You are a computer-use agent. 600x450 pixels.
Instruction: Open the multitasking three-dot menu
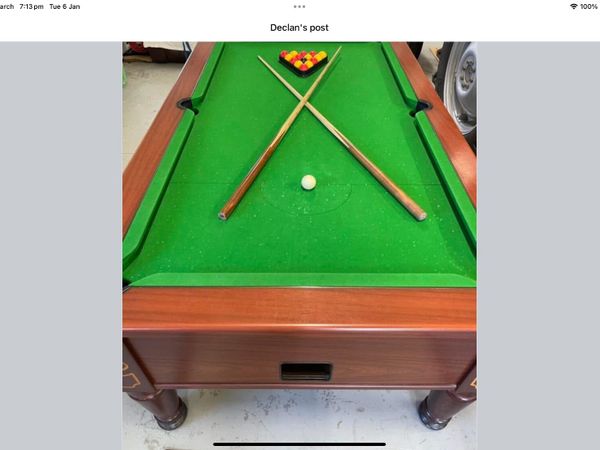[x=299, y=6]
